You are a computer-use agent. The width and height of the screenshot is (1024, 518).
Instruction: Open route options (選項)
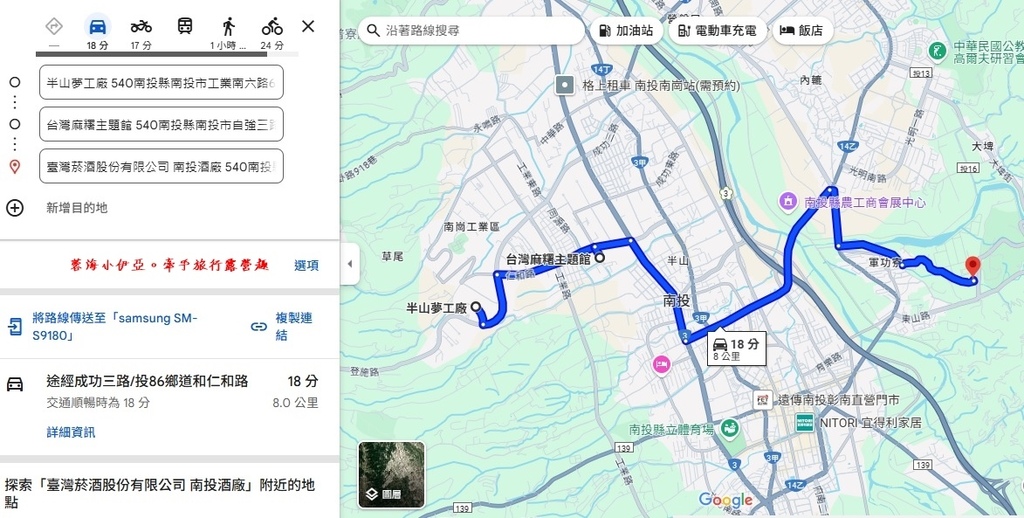click(306, 265)
